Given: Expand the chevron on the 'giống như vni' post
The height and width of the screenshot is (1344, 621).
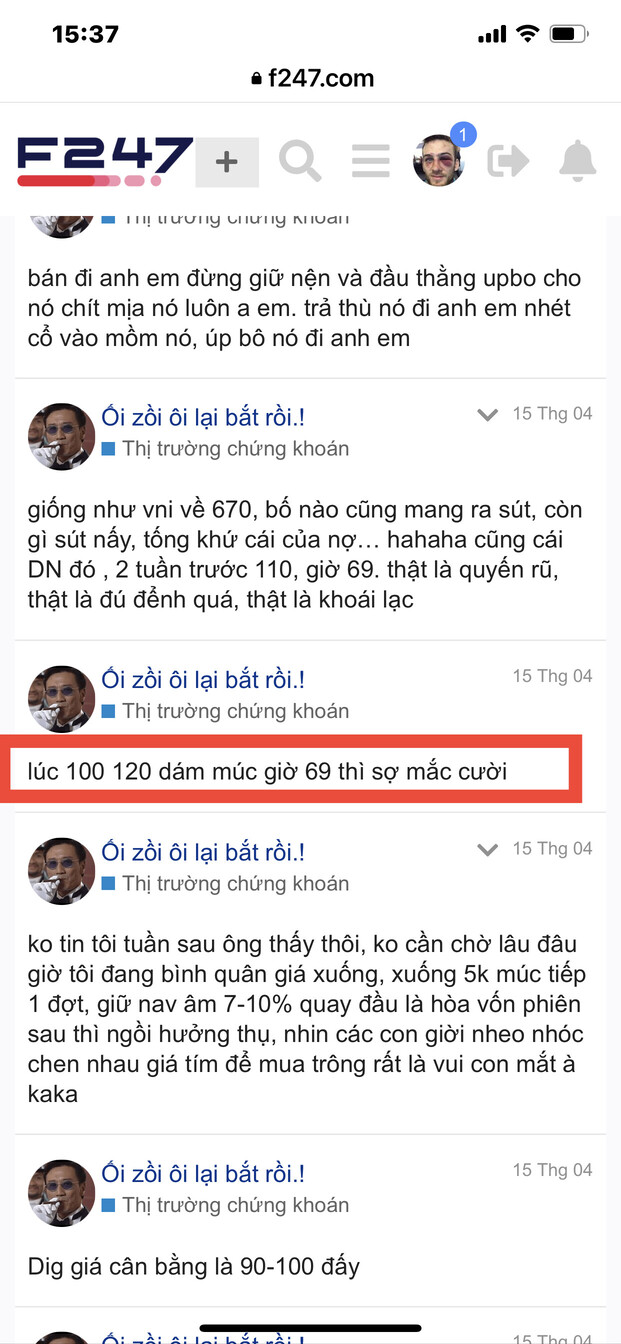Looking at the screenshot, I should [487, 415].
